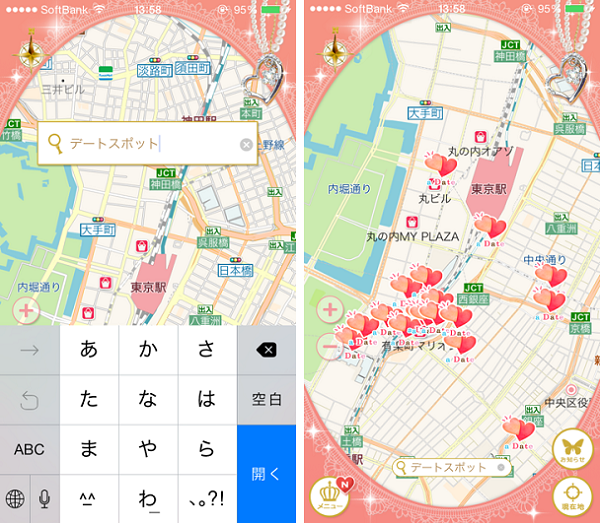The height and width of the screenshot is (523, 600).
Task: Delete a character with backspace key
Action: coord(267,350)
